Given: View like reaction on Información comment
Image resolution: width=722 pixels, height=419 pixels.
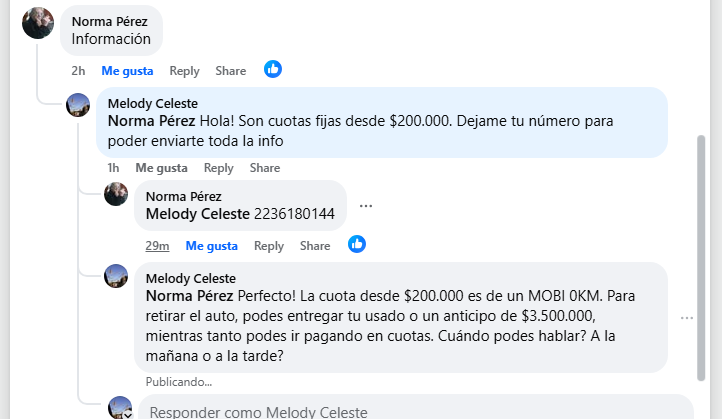Looking at the screenshot, I should click(273, 69).
